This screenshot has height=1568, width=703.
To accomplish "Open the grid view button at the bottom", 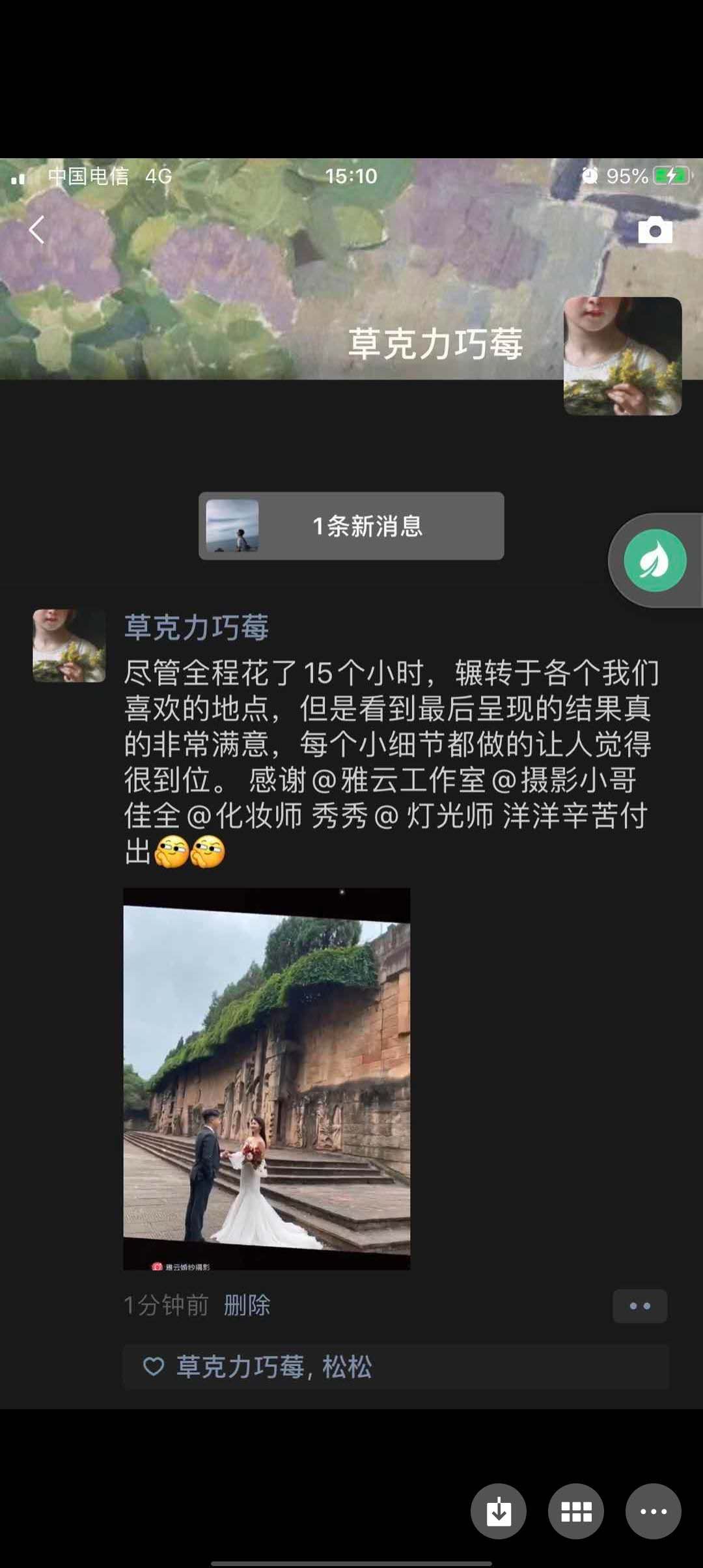I will coord(576,1511).
